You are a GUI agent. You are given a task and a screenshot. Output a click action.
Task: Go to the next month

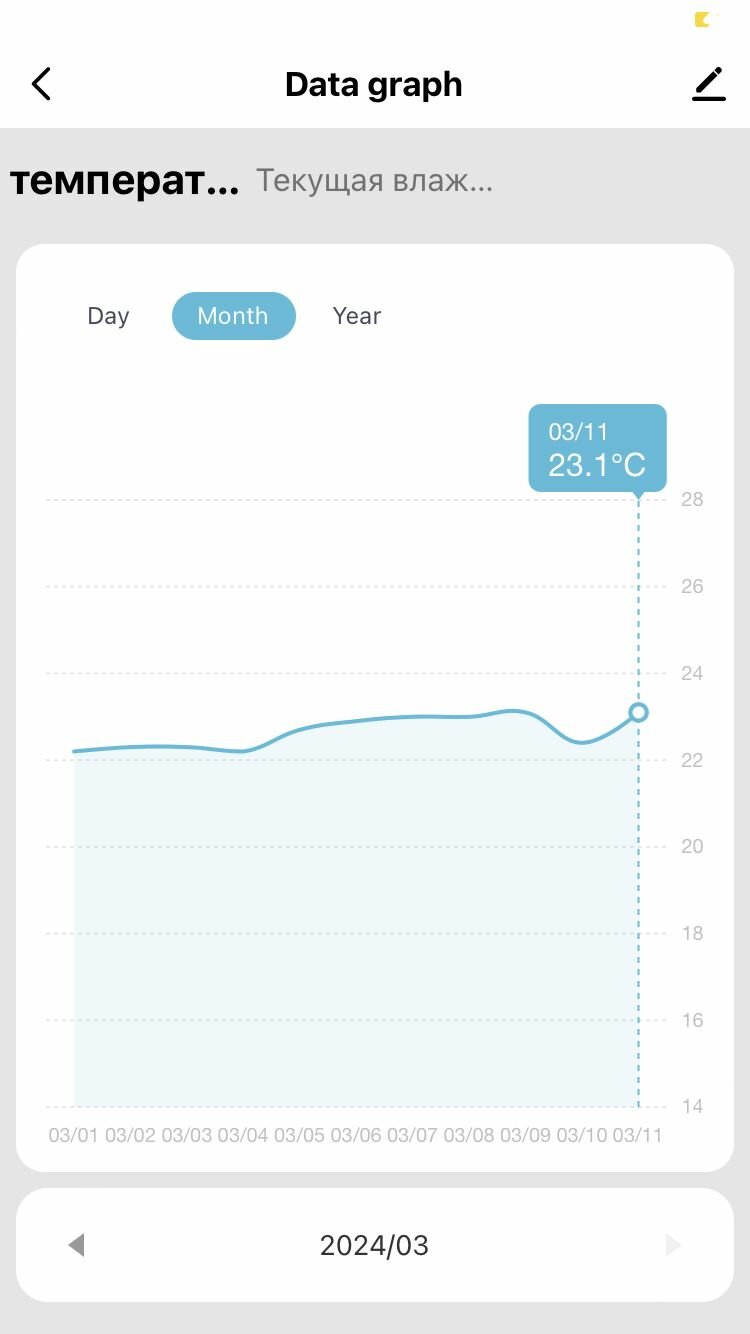673,1245
